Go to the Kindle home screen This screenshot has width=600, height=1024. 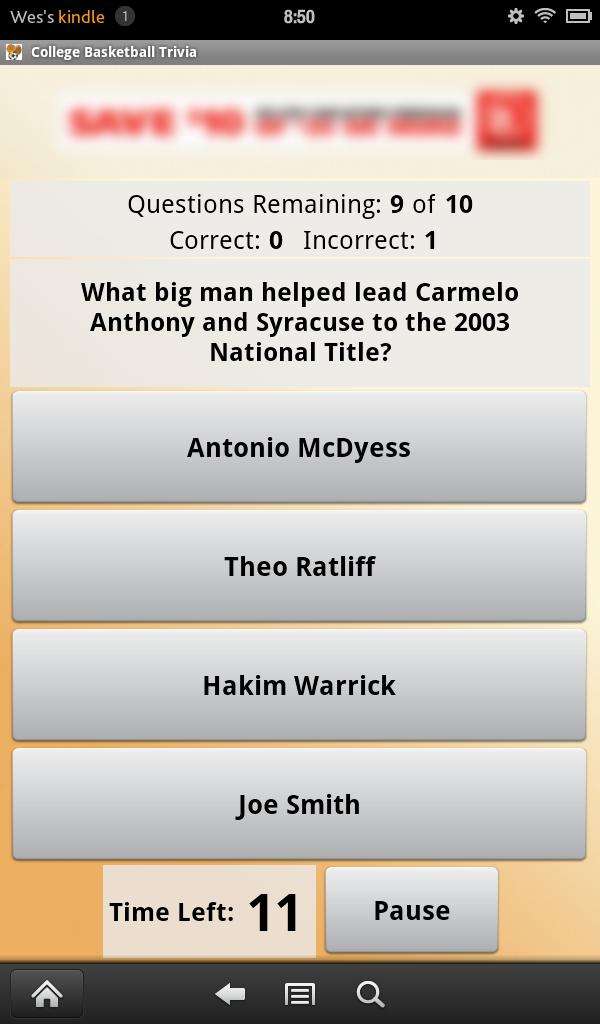pos(47,993)
